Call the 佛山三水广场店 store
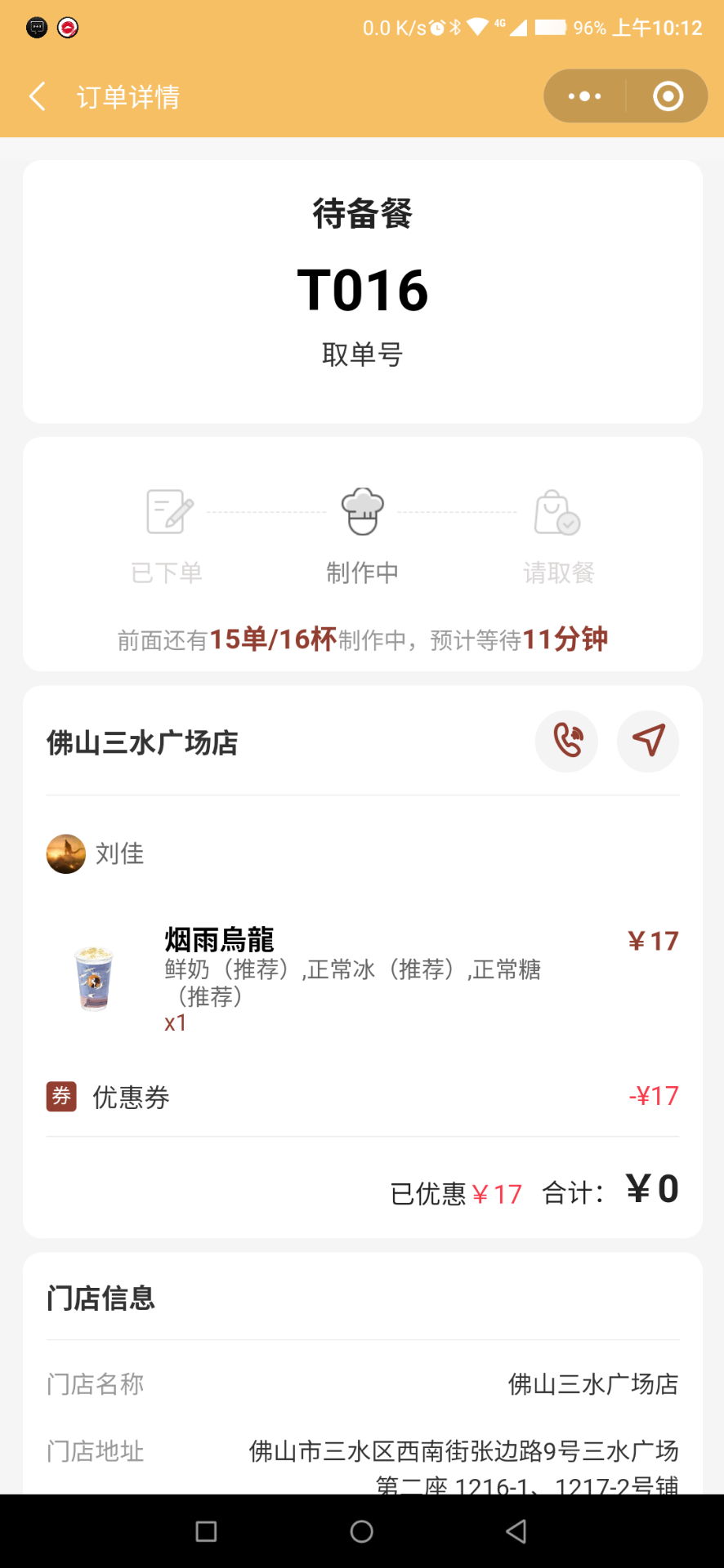This screenshot has height=1568, width=724. pos(566,741)
